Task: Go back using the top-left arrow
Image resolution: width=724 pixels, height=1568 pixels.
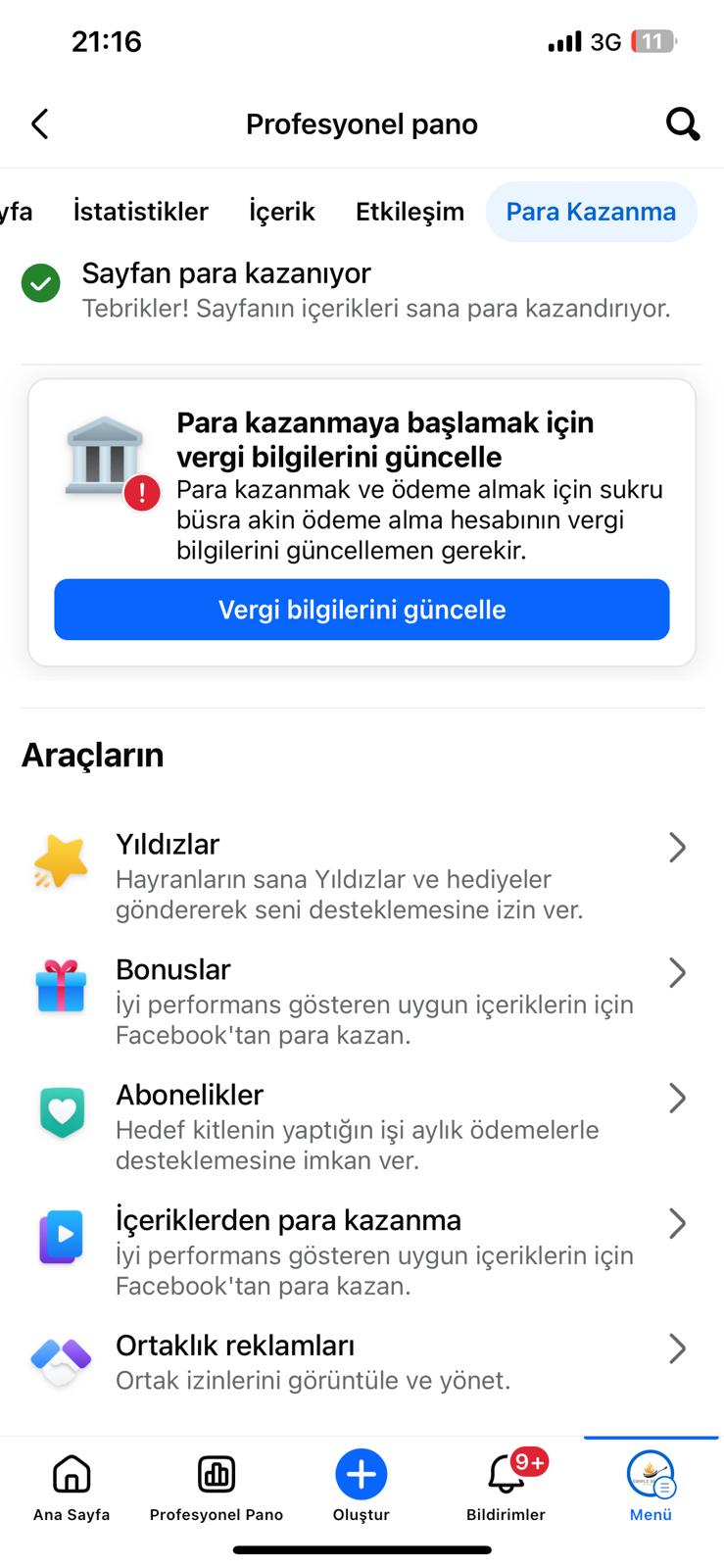Action: (x=39, y=124)
